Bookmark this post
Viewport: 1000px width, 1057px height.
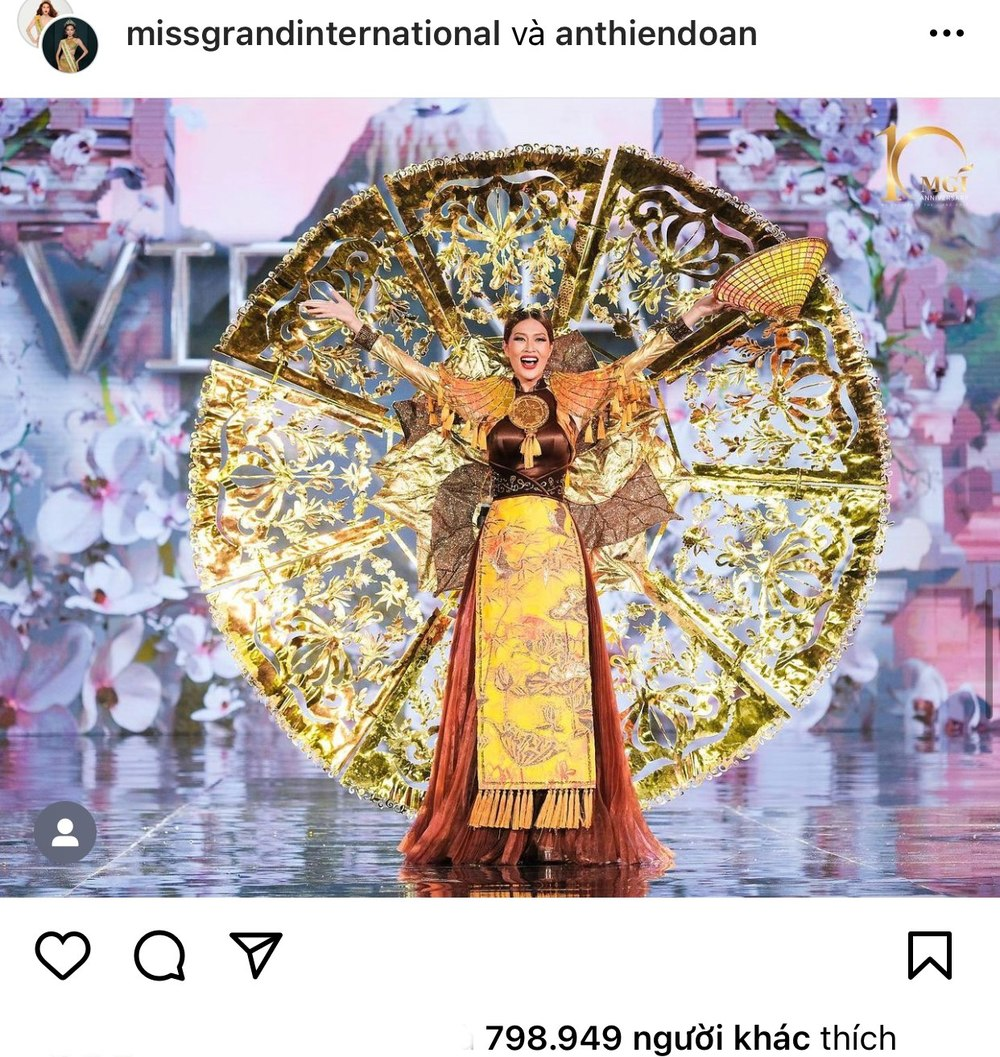tap(929, 955)
